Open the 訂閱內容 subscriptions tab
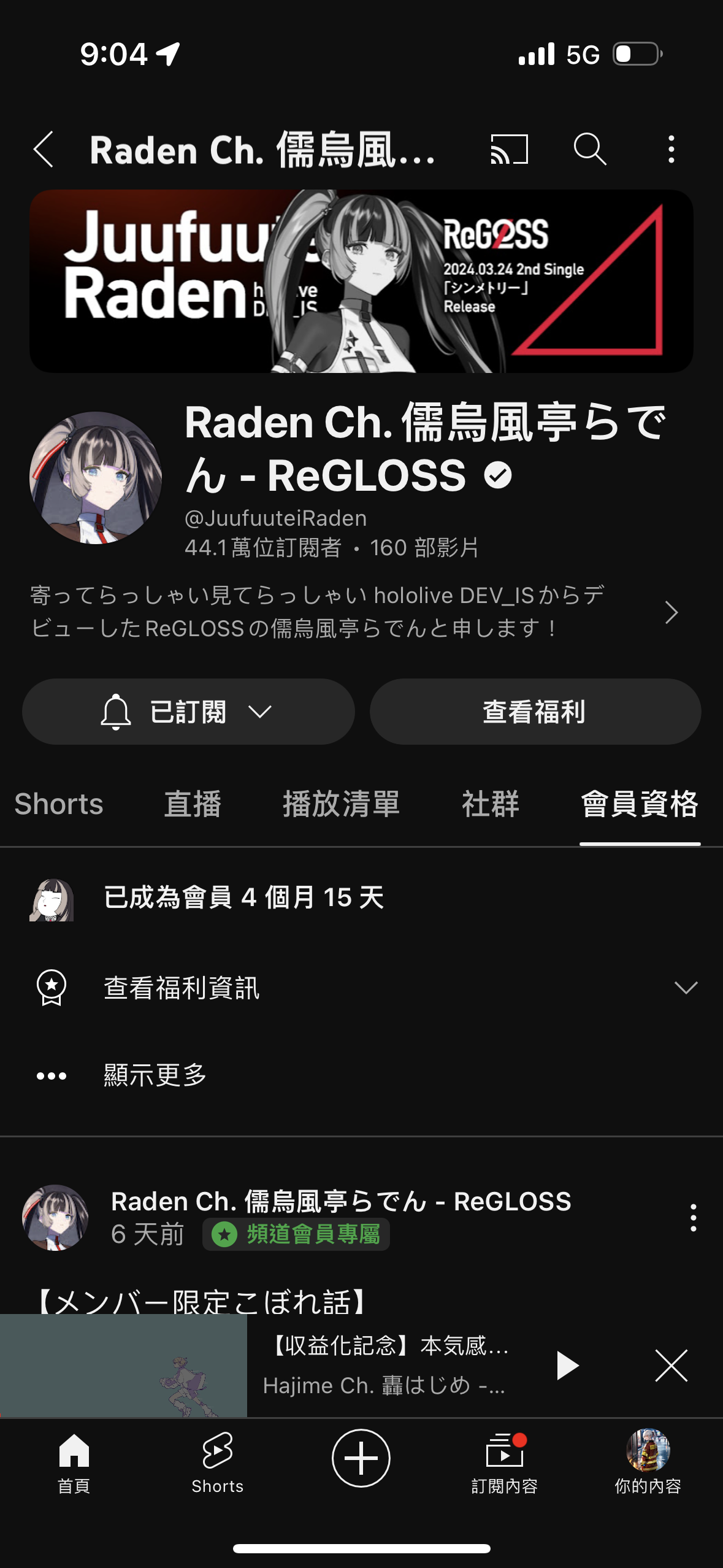This screenshot has height=1568, width=723. click(505, 1462)
